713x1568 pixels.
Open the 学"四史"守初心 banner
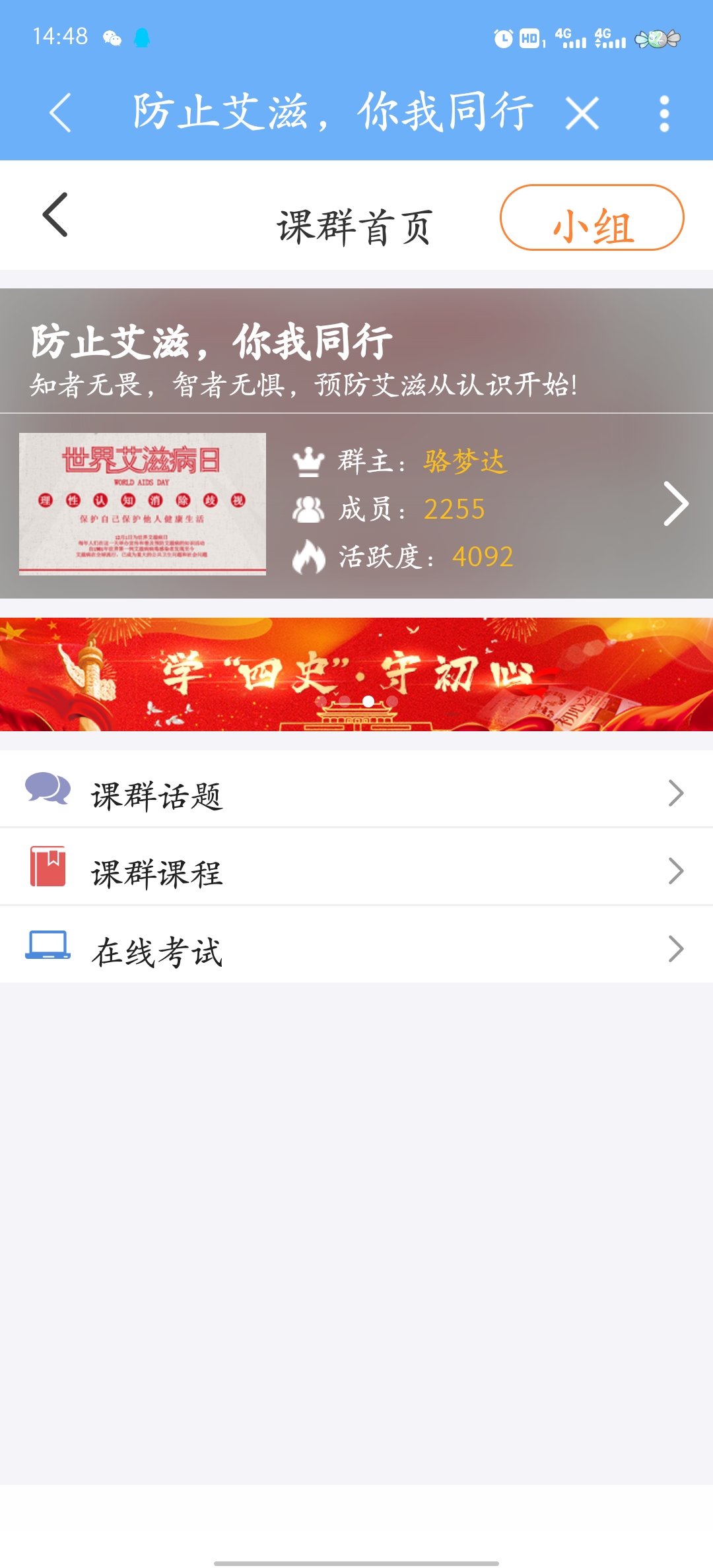click(356, 674)
